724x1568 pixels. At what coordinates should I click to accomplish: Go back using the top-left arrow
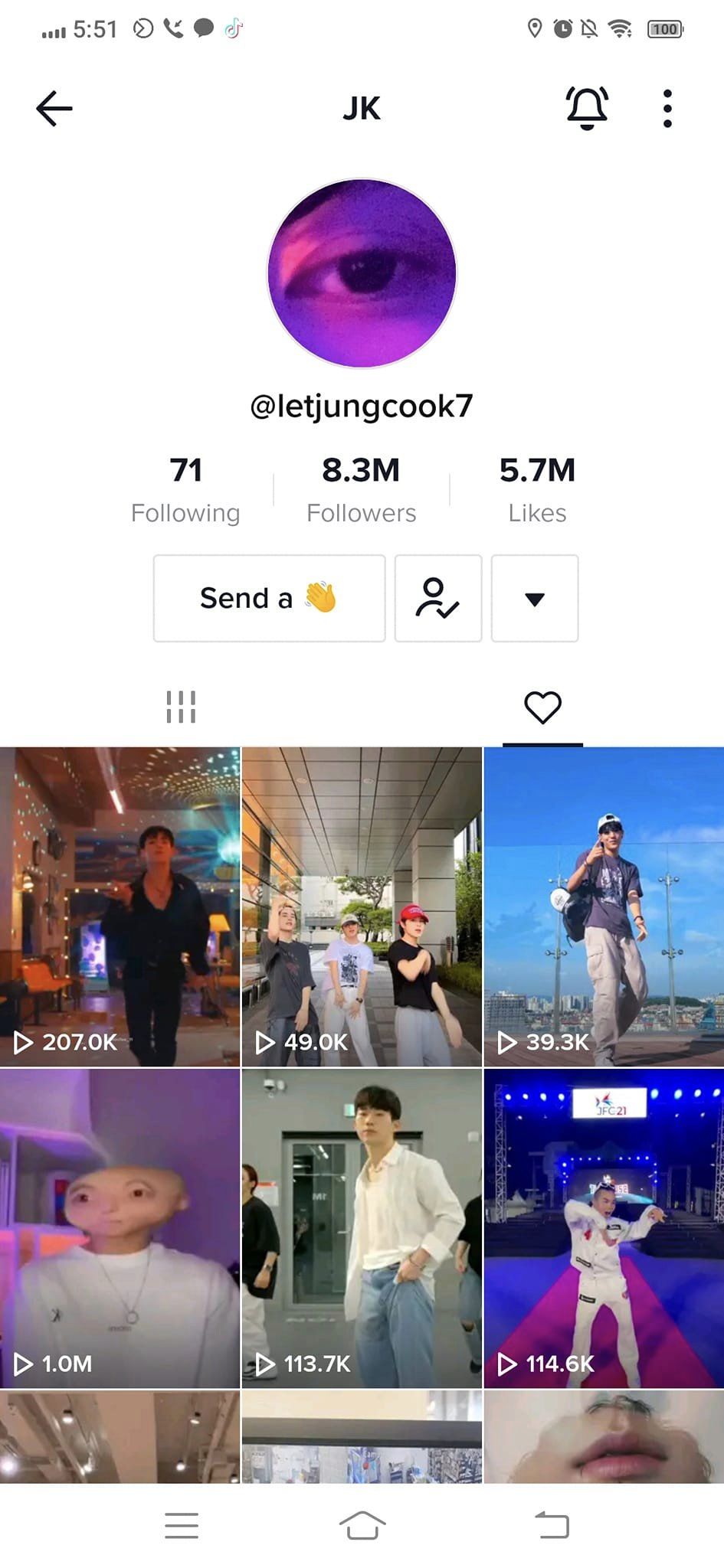point(54,108)
